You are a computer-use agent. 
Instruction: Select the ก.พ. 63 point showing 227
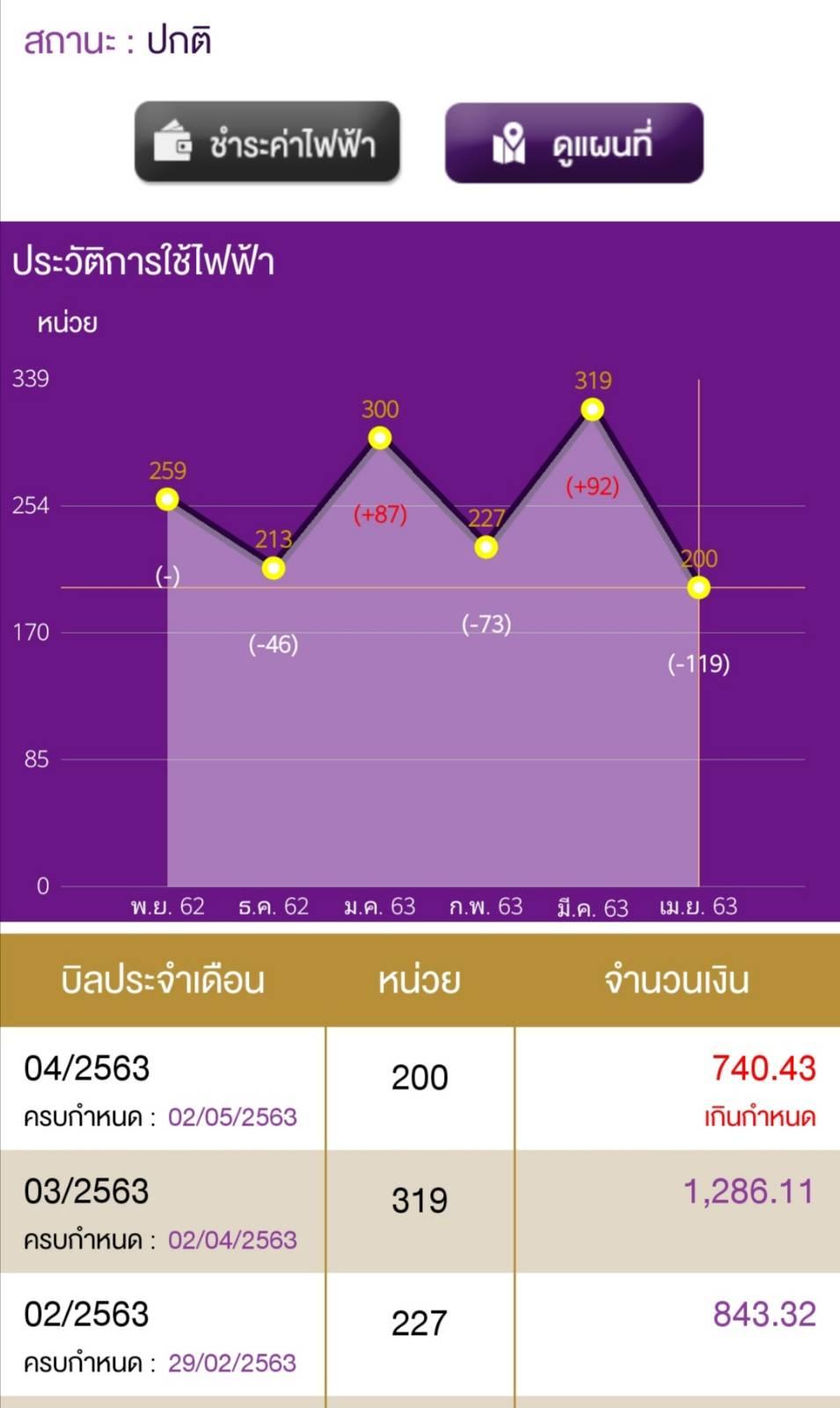click(486, 547)
